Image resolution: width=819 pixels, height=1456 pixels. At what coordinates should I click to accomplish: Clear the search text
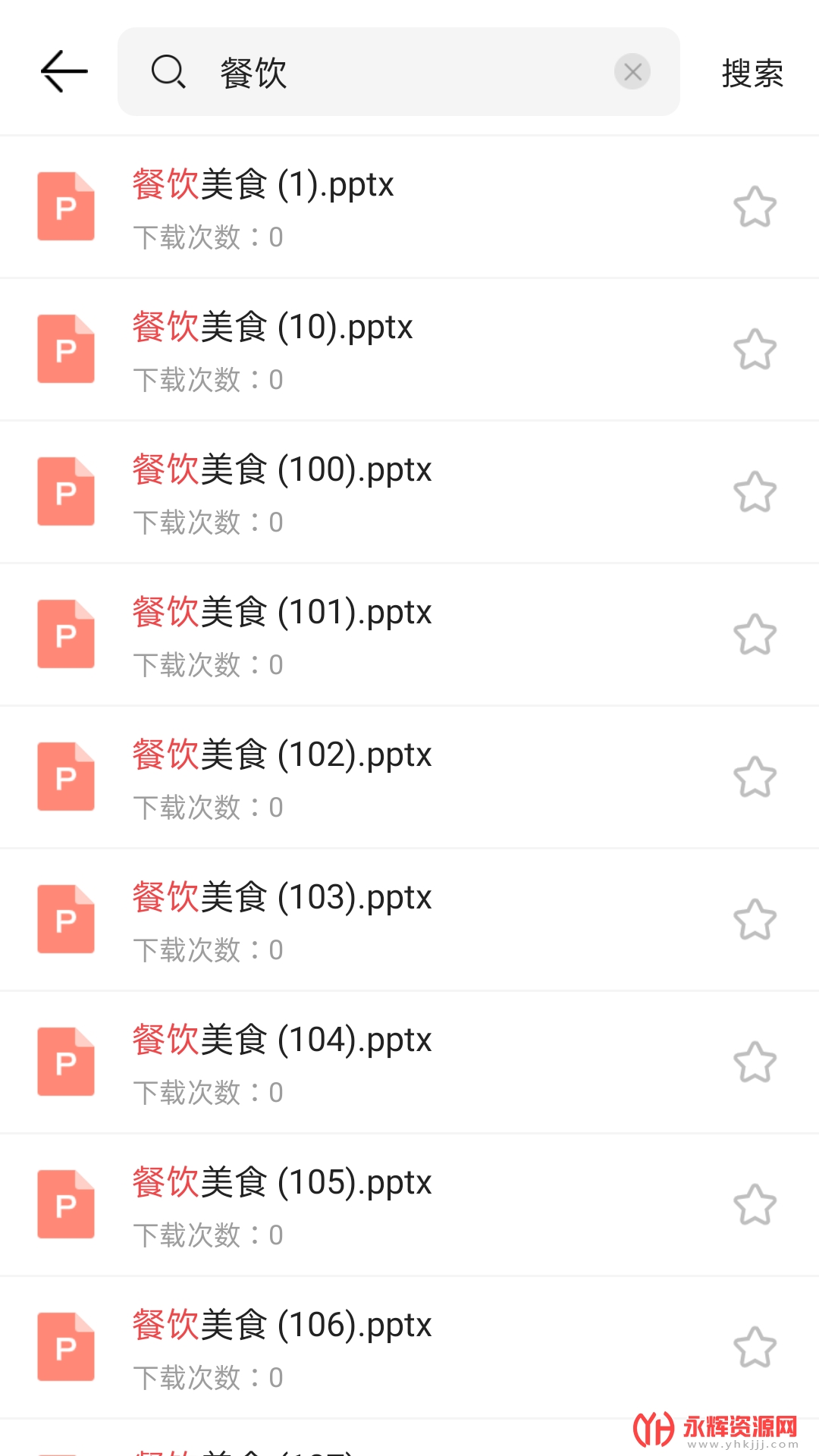coord(632,72)
